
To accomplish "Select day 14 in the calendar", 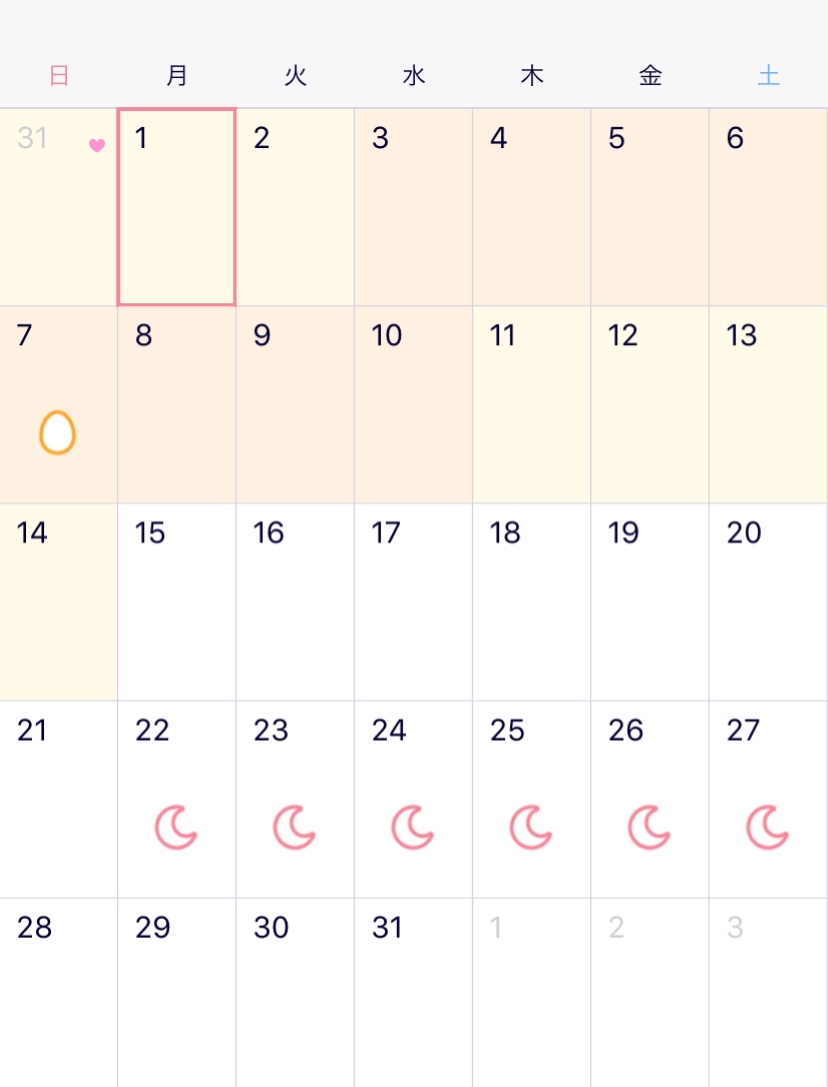I will (x=58, y=602).
